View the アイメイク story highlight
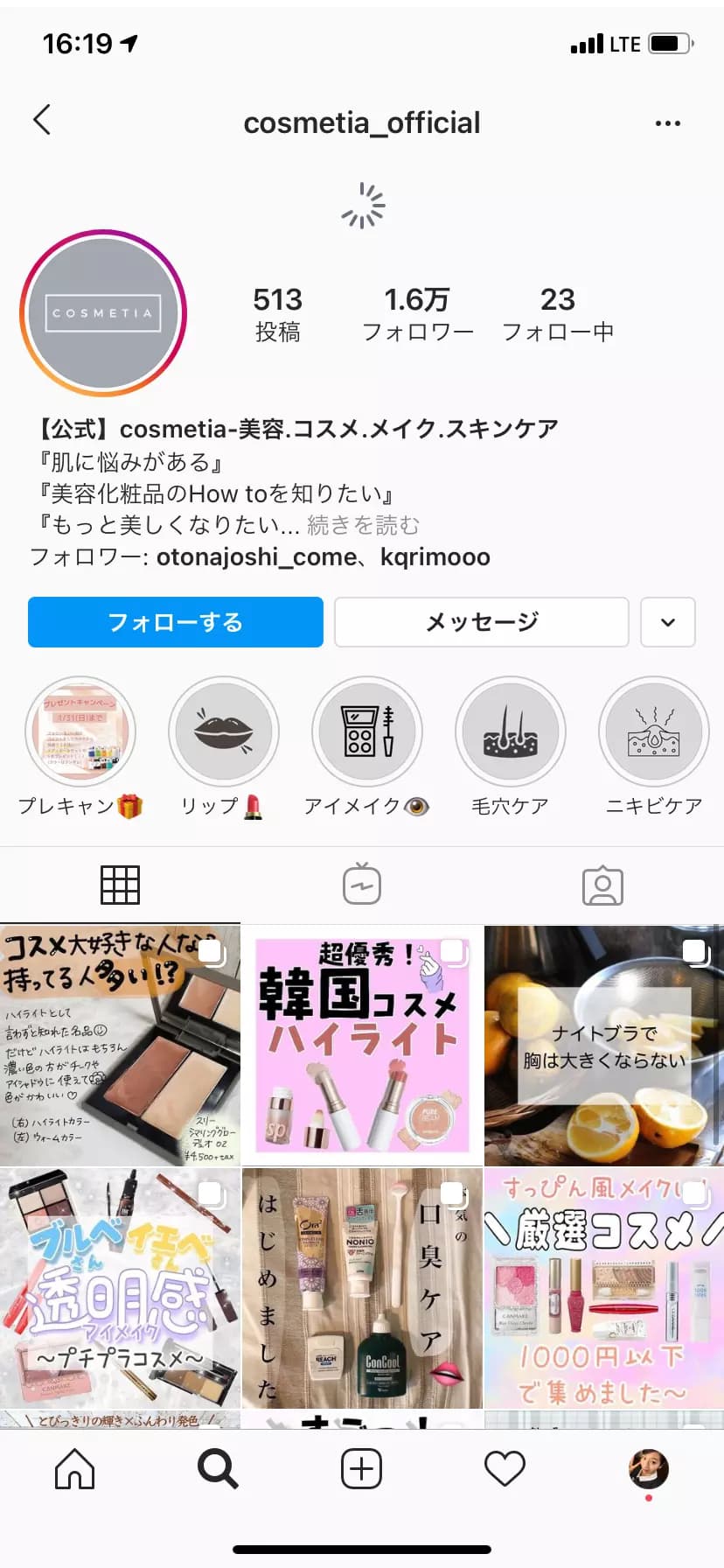The width and height of the screenshot is (724, 1568). point(367,732)
